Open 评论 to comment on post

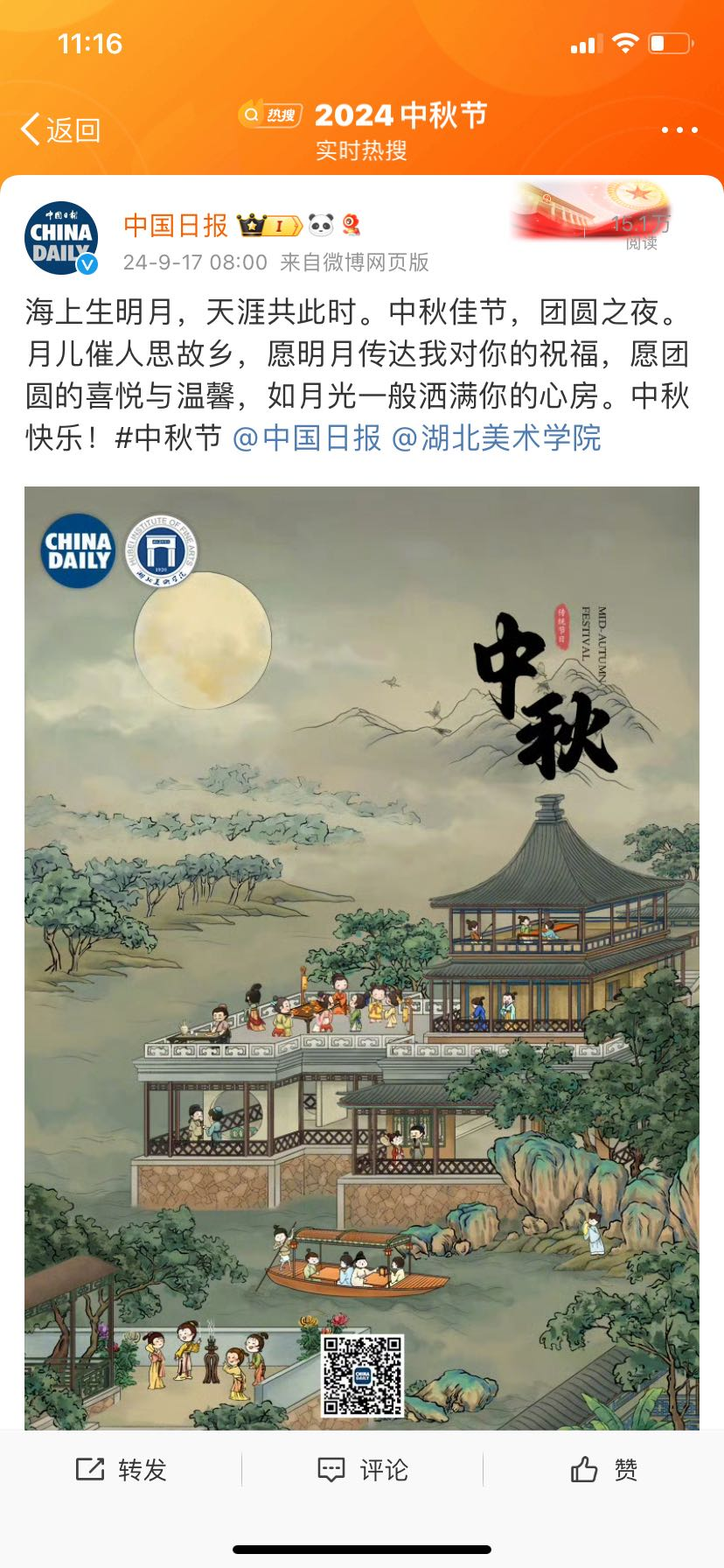click(x=362, y=1469)
